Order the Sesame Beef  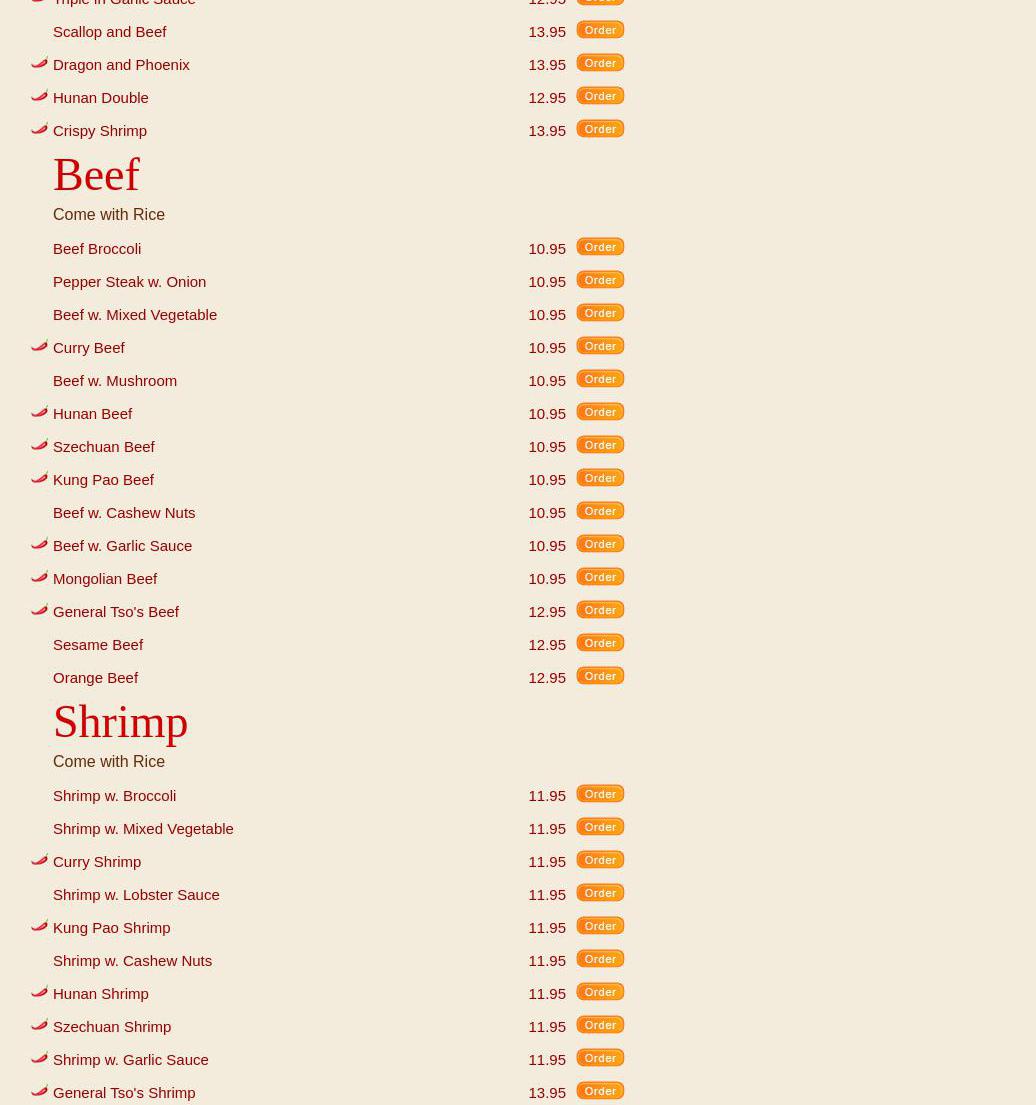point(600,643)
